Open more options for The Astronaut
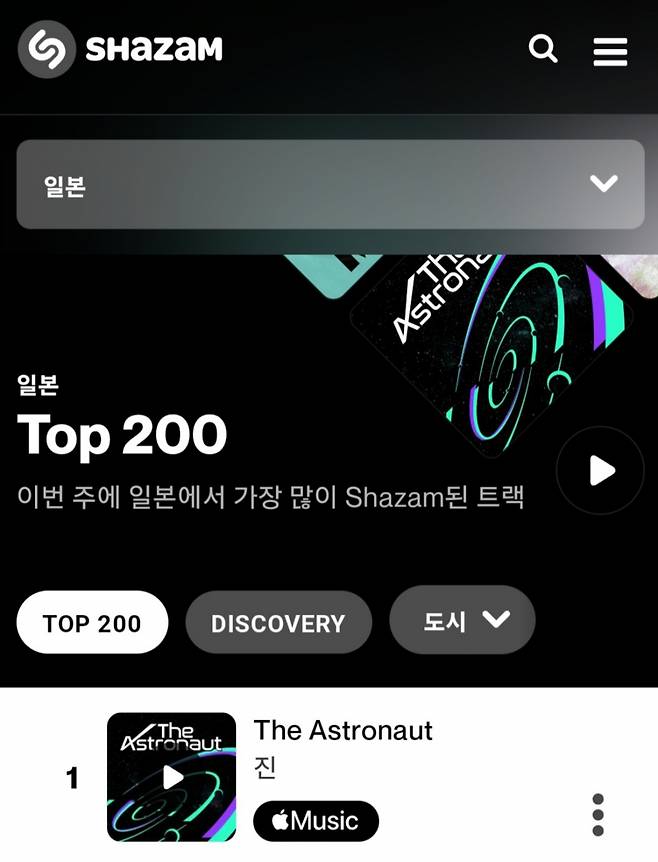 tap(598, 814)
